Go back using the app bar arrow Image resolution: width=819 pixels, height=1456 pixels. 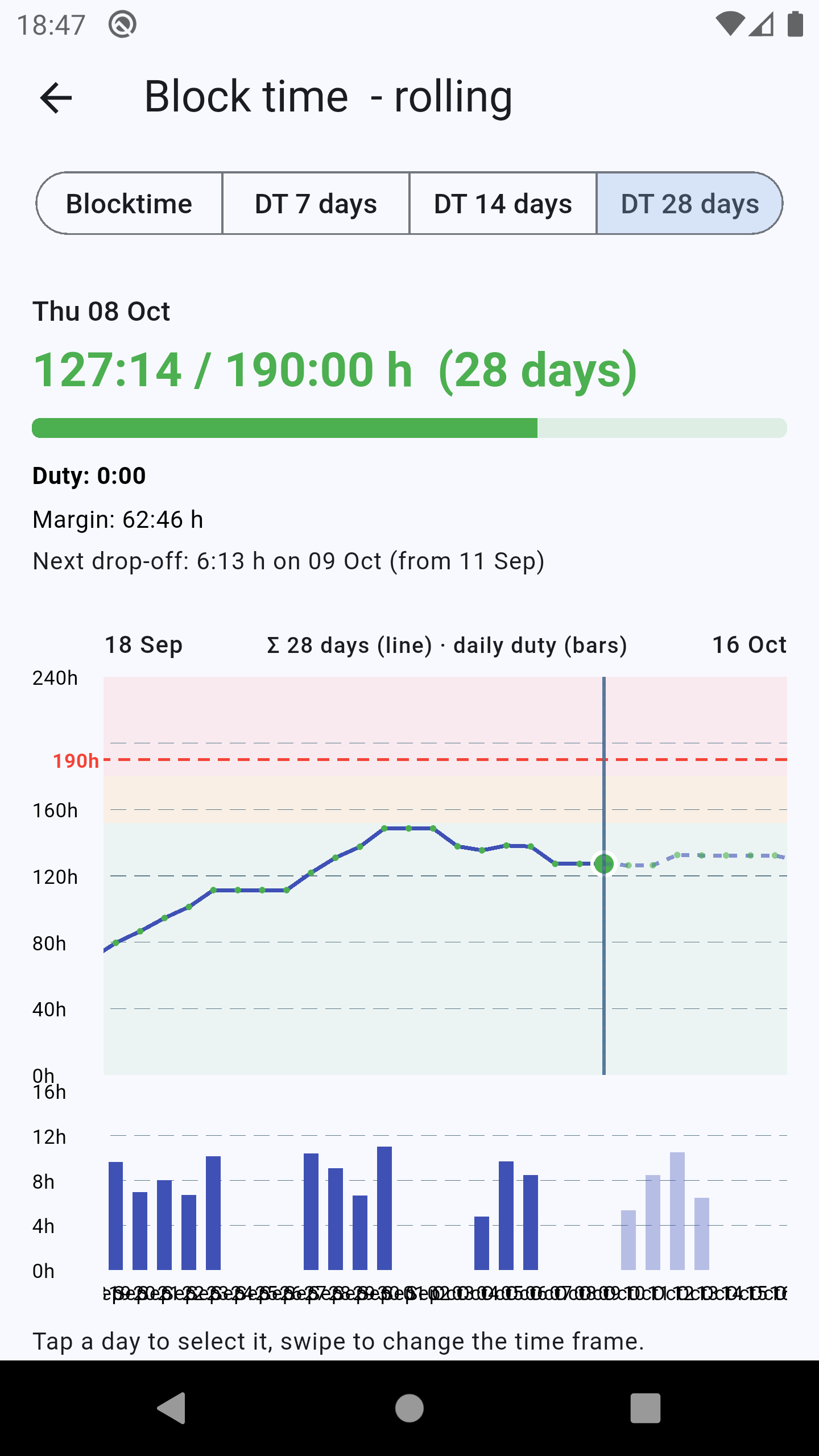(x=56, y=98)
